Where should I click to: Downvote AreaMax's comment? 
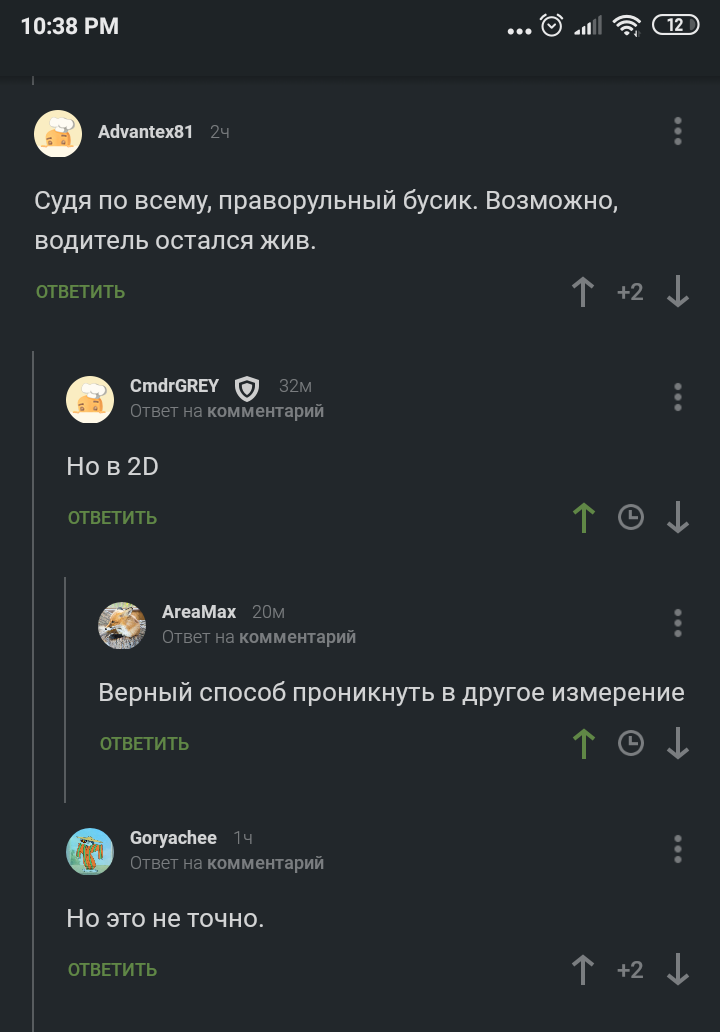pos(678,744)
